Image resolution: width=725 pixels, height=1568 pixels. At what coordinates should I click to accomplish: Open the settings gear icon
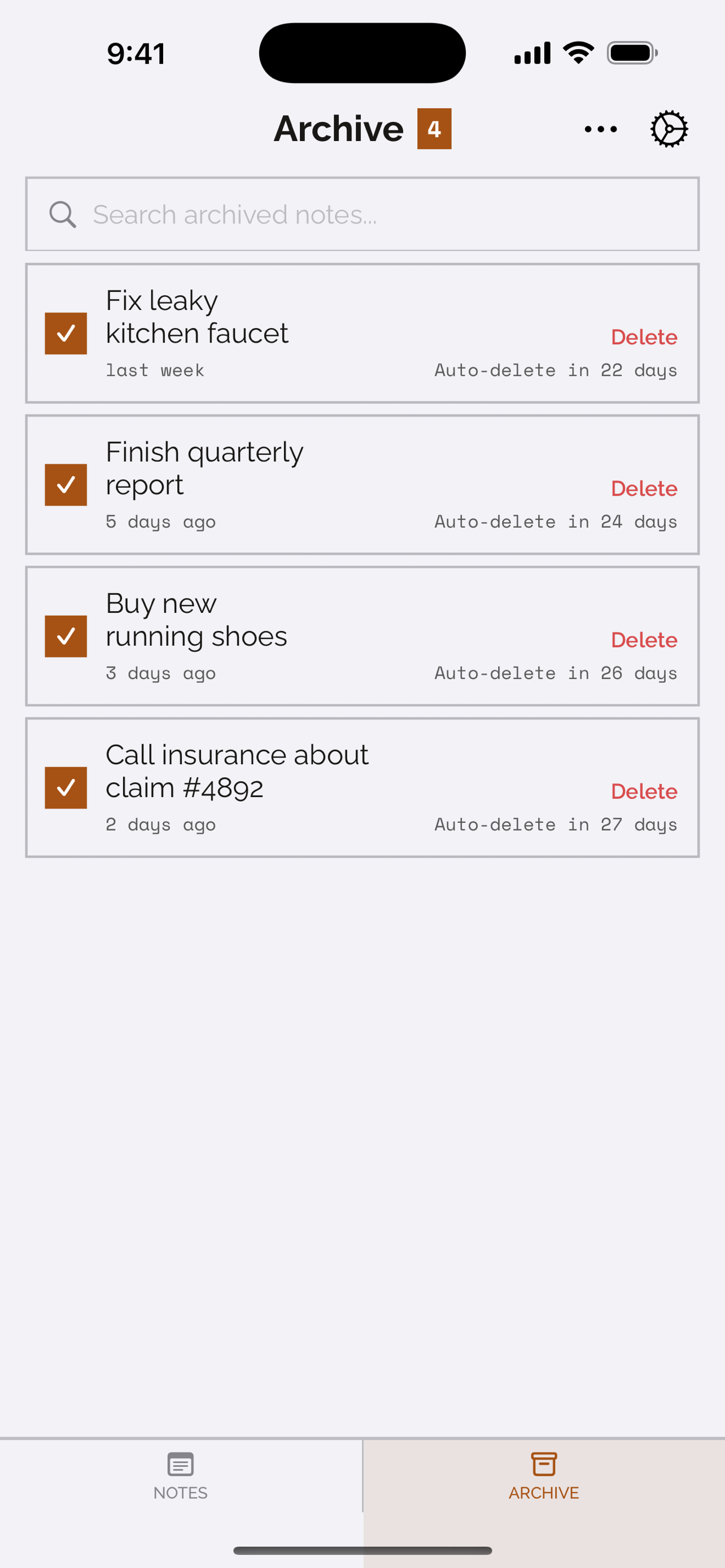(670, 129)
